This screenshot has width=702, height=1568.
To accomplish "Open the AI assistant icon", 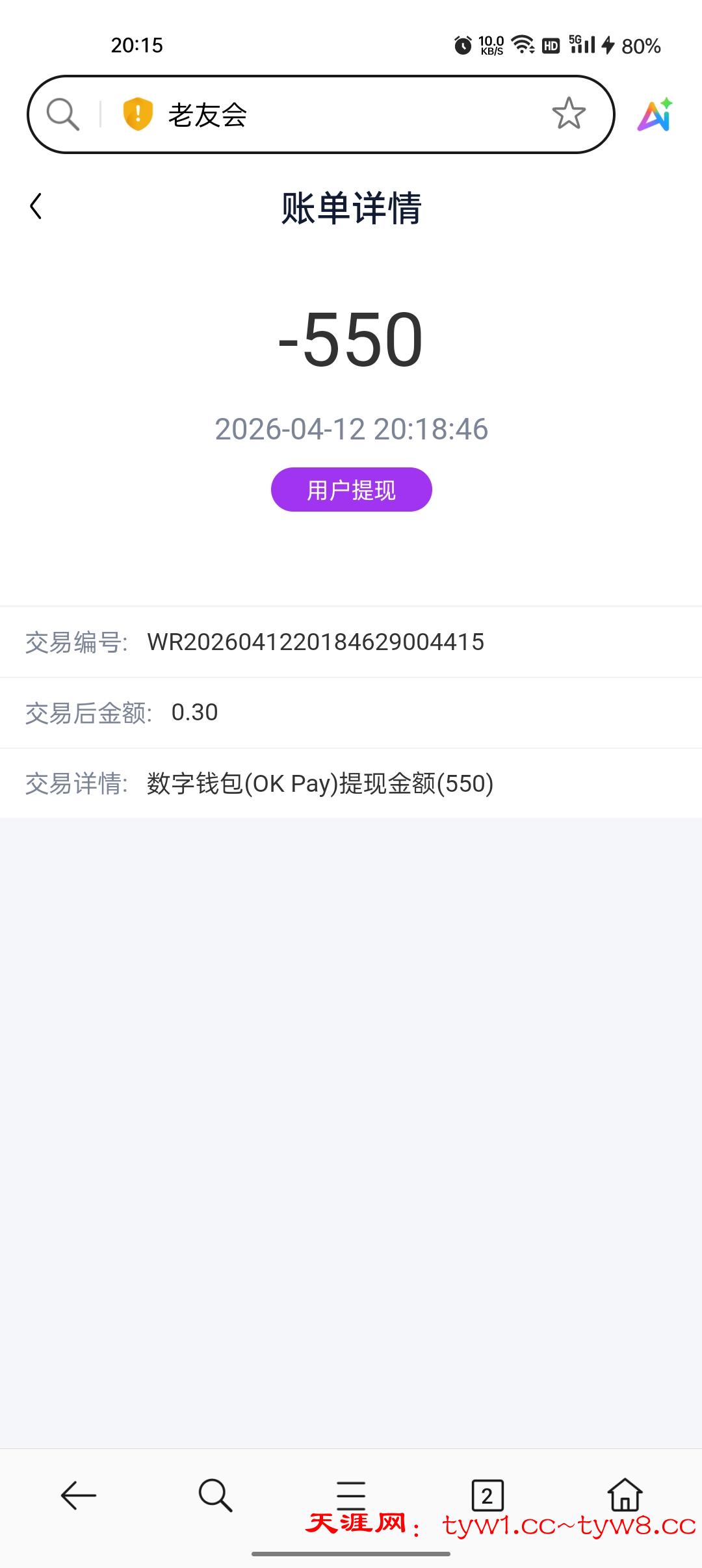I will (655, 115).
